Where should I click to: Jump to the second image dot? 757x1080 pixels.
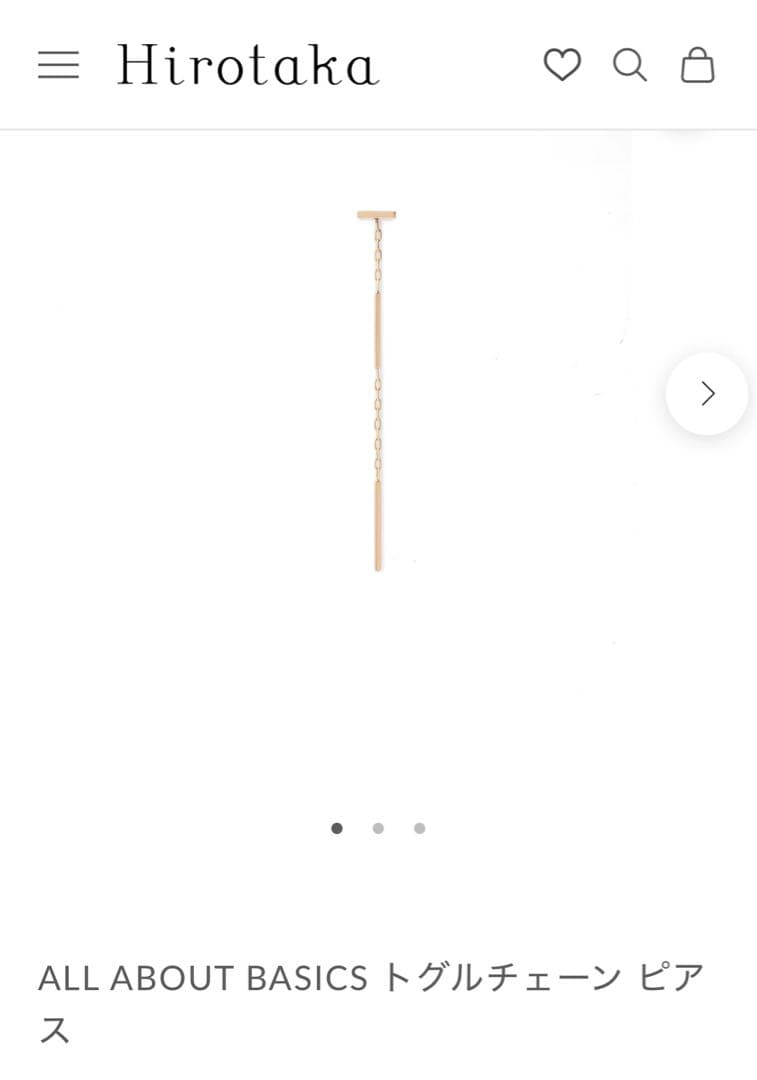click(378, 828)
